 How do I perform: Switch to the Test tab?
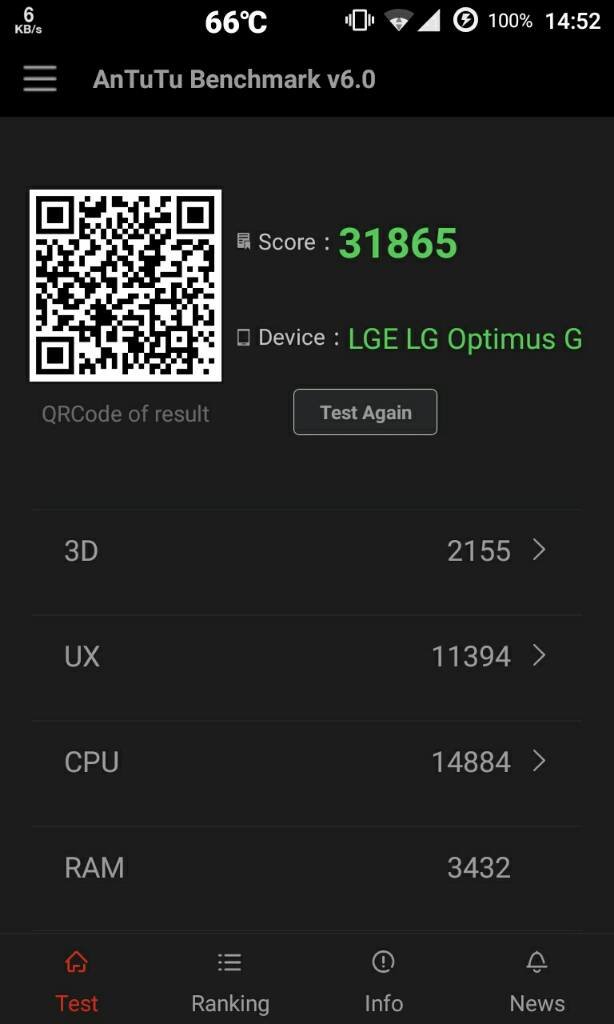(x=77, y=982)
